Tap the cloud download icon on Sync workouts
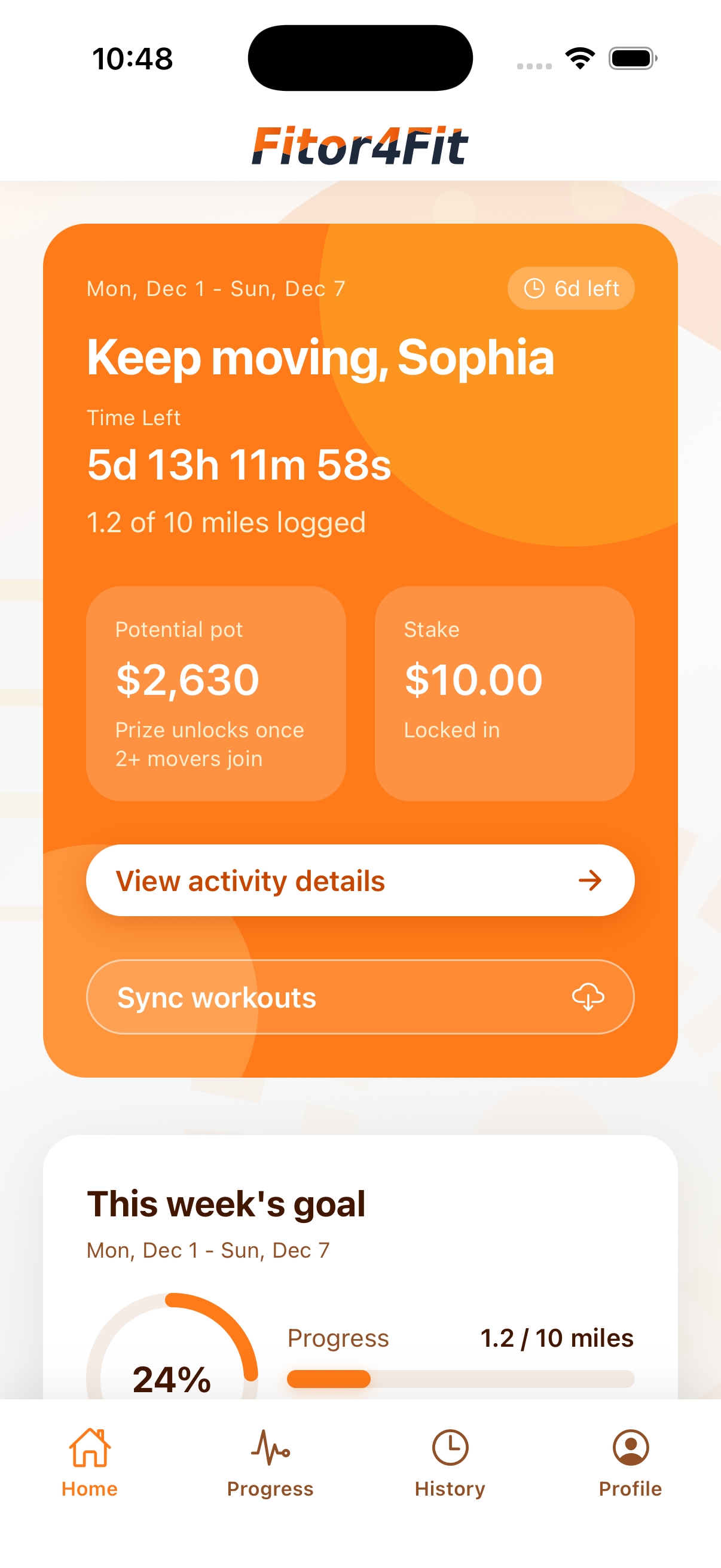Image resolution: width=721 pixels, height=1568 pixels. [x=588, y=996]
